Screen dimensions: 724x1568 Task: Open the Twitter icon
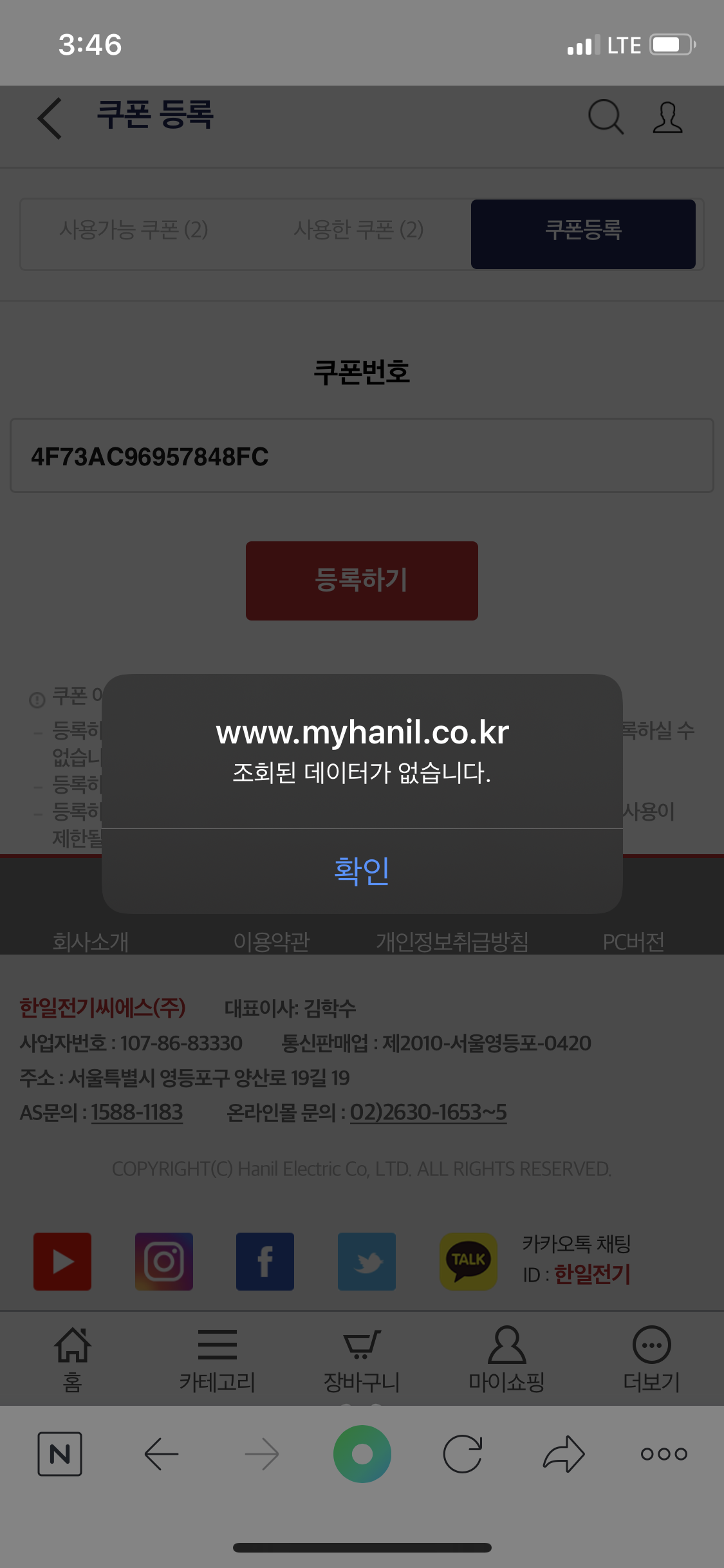[367, 1262]
